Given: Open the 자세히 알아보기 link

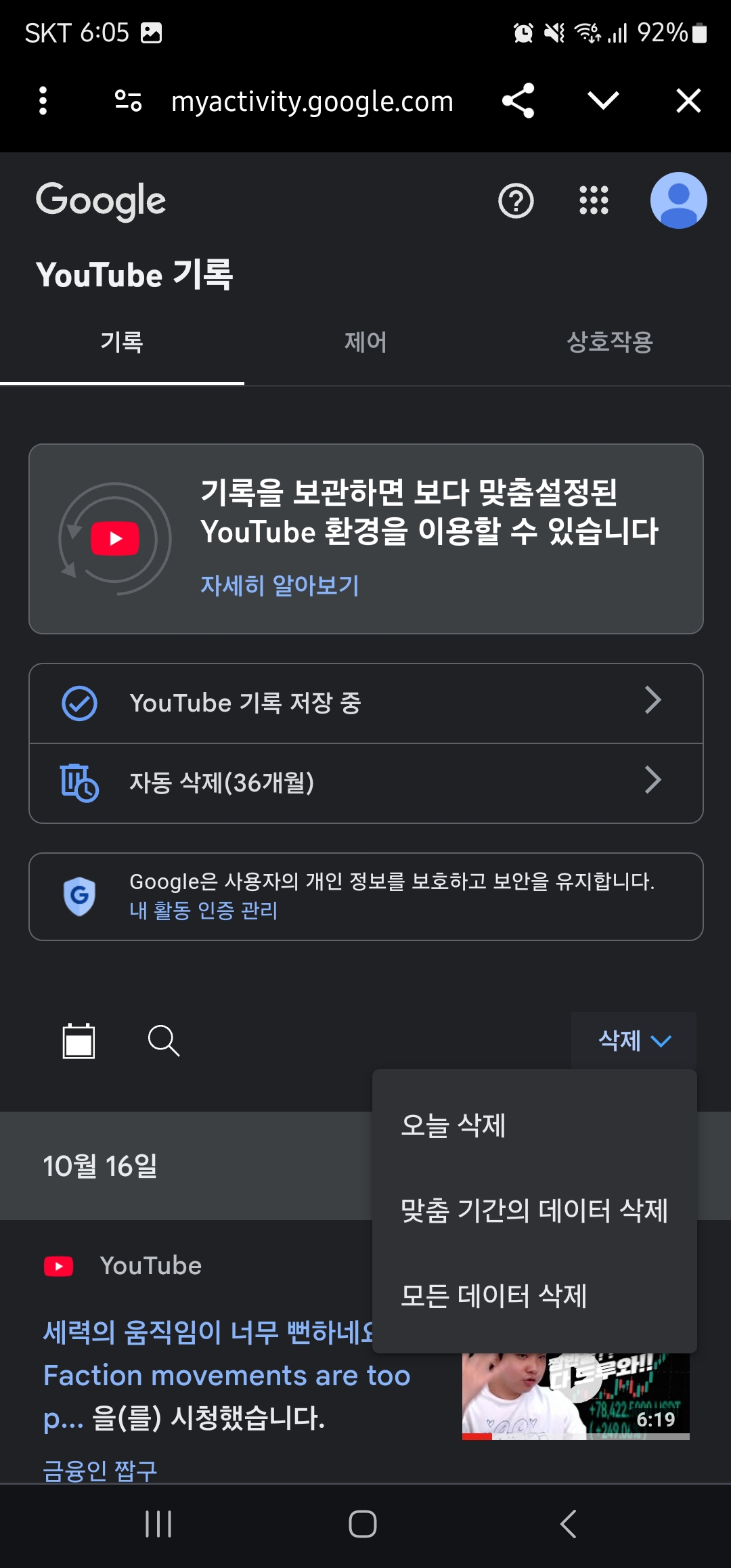Looking at the screenshot, I should click(x=282, y=586).
